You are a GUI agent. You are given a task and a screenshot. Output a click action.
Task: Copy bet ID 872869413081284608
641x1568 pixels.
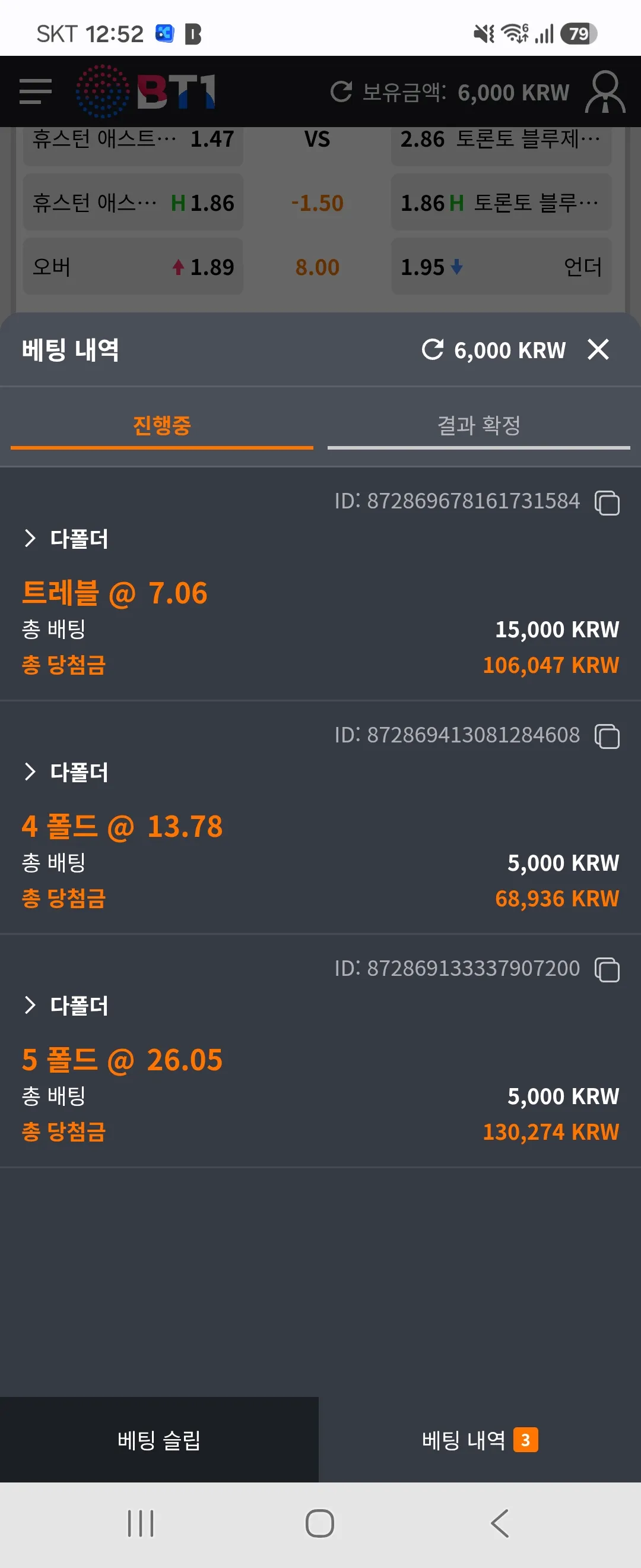(x=607, y=736)
